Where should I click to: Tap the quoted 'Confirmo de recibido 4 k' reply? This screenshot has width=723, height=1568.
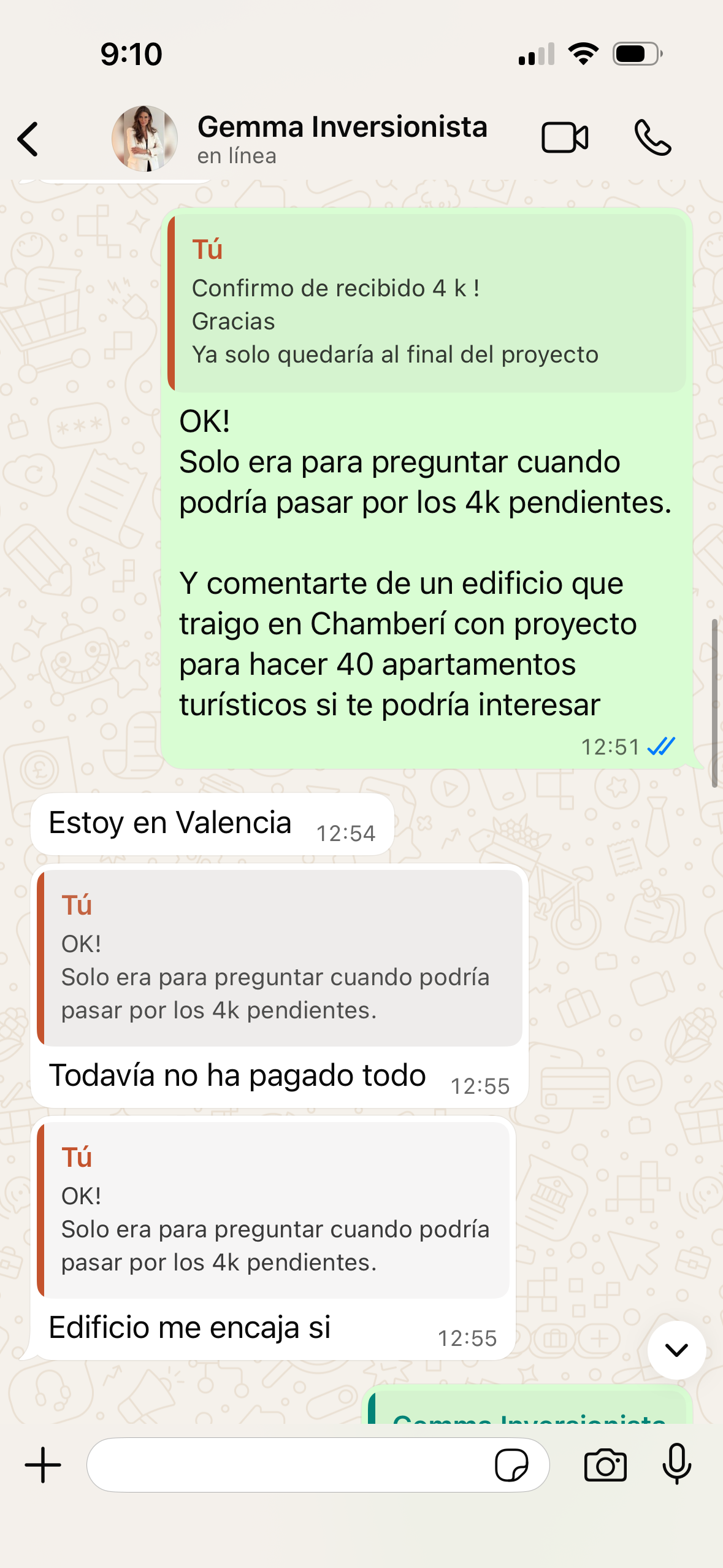(x=427, y=302)
